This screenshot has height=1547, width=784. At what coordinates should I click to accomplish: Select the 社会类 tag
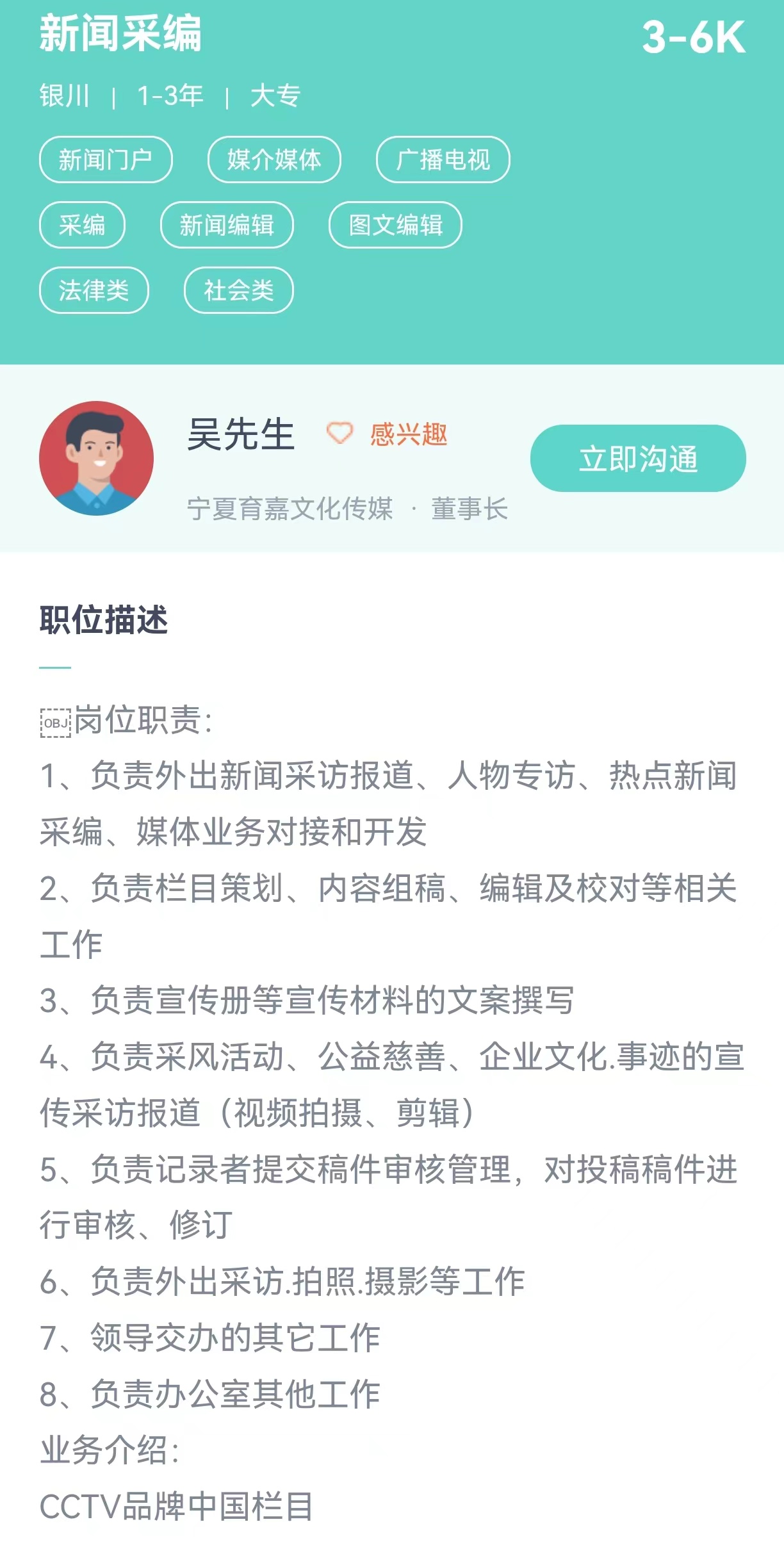click(238, 290)
